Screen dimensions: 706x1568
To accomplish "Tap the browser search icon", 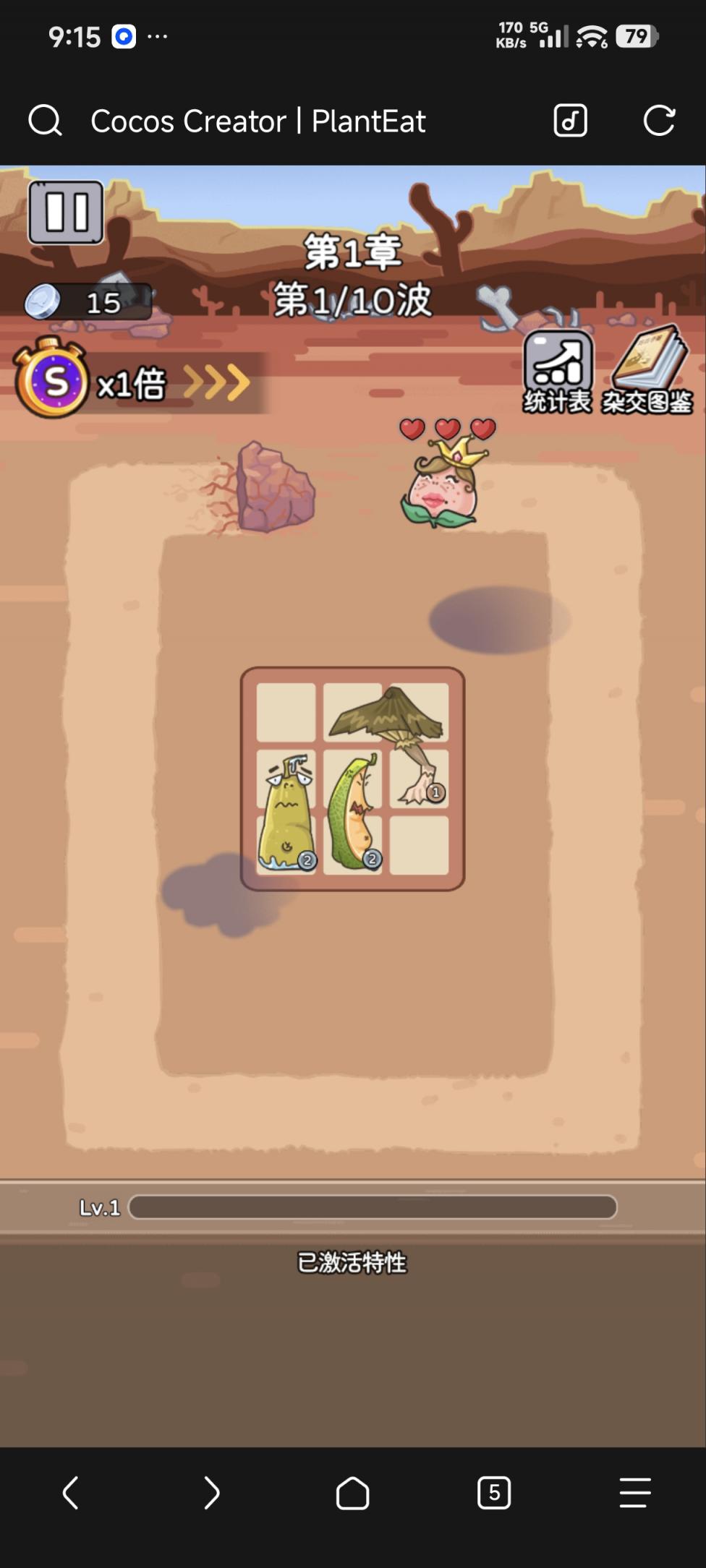I will pos(45,121).
